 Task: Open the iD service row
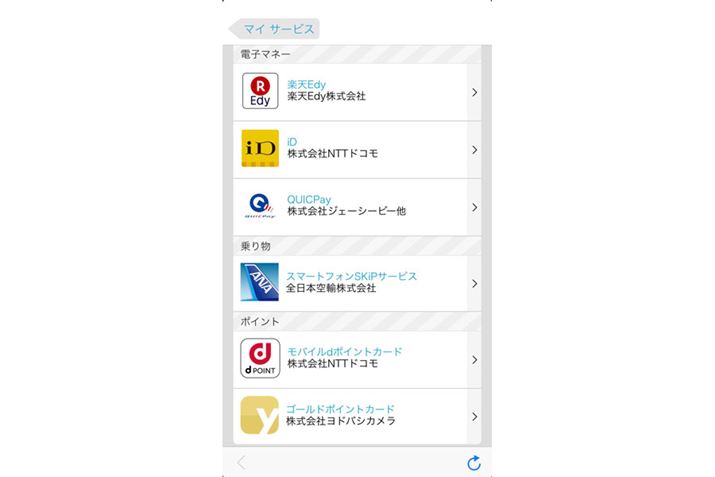[x=356, y=149]
